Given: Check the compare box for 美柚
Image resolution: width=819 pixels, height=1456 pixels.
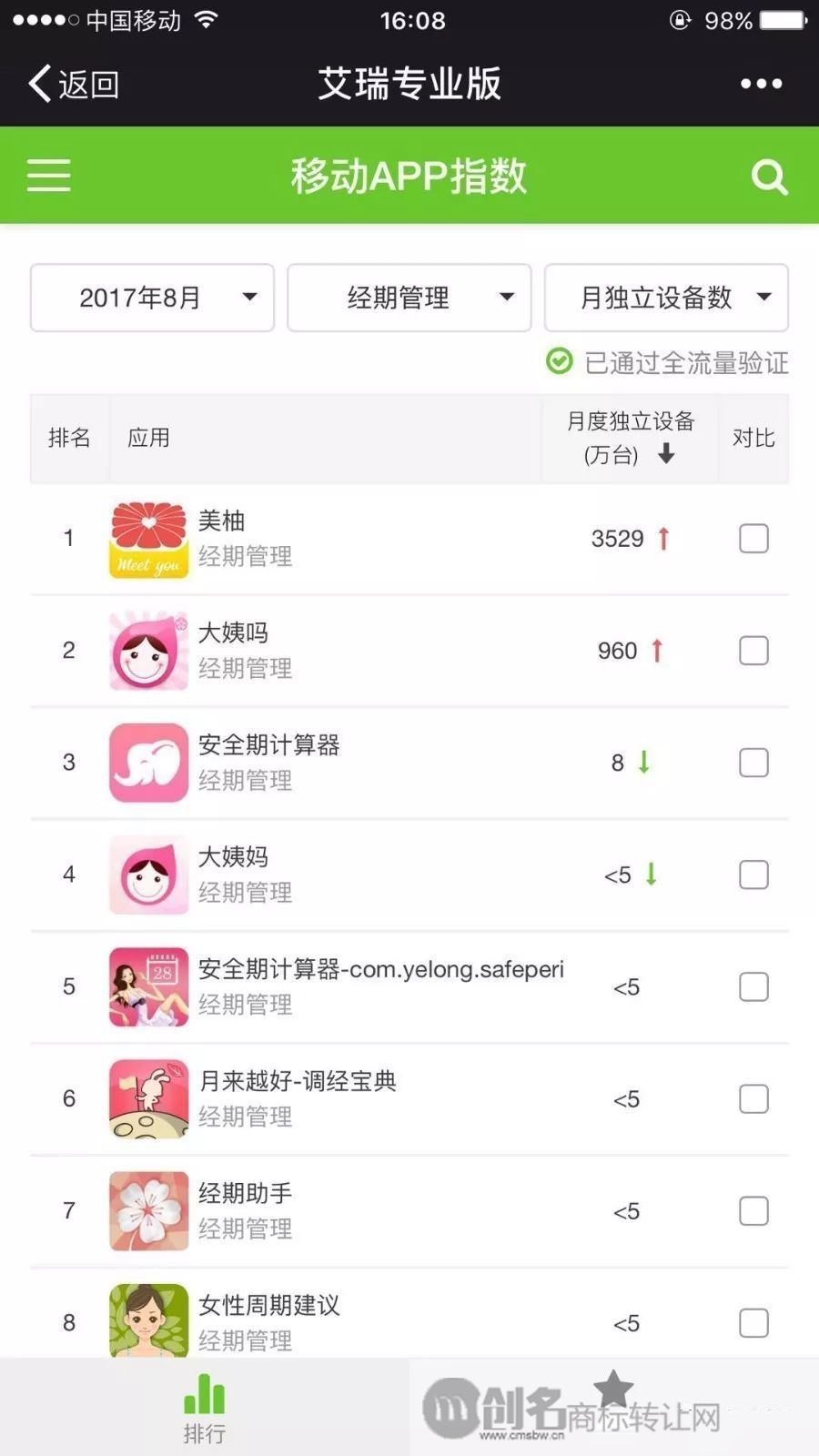Looking at the screenshot, I should click(x=753, y=539).
